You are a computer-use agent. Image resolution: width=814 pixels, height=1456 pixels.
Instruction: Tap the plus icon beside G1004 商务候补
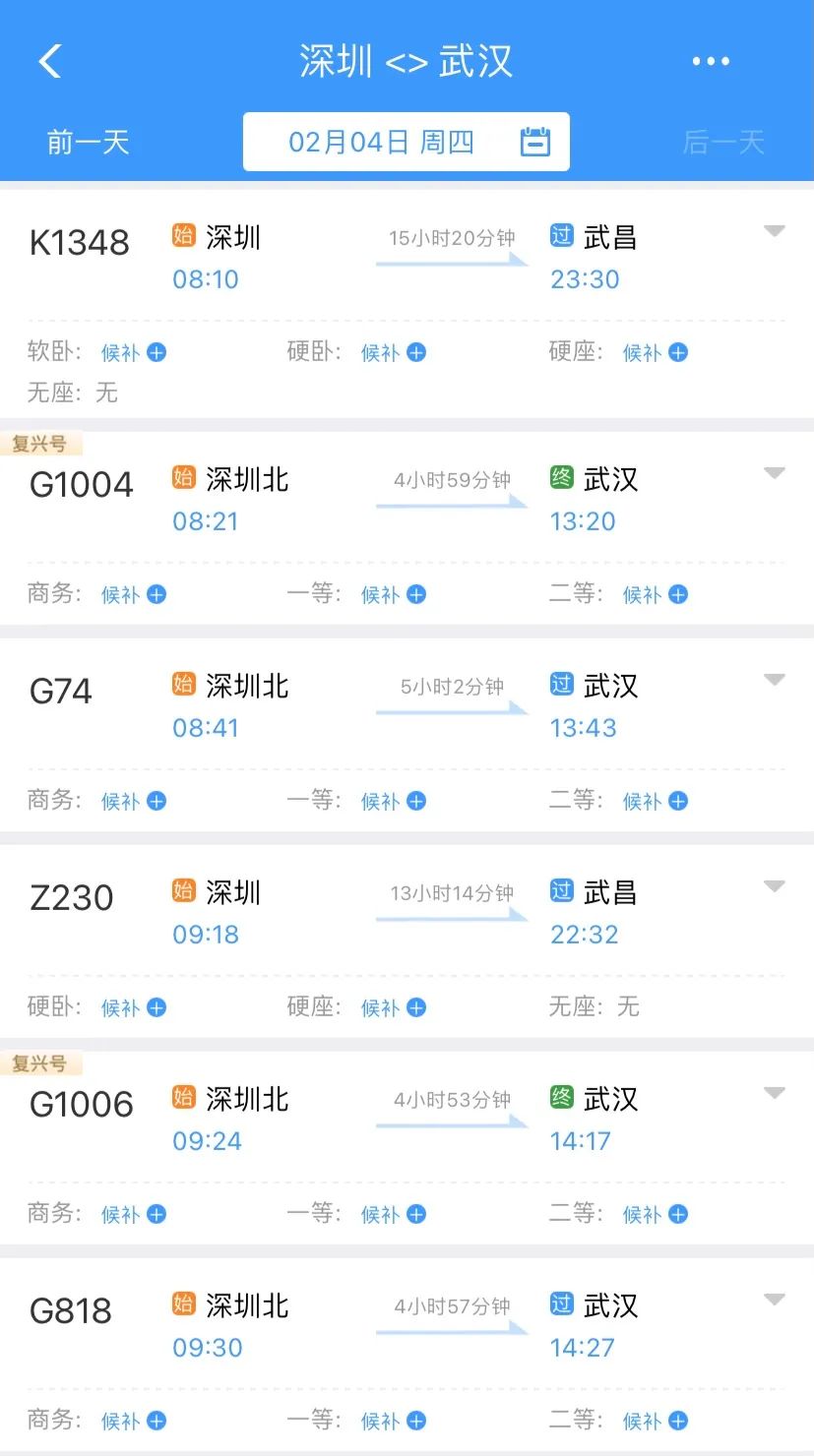[x=157, y=594]
